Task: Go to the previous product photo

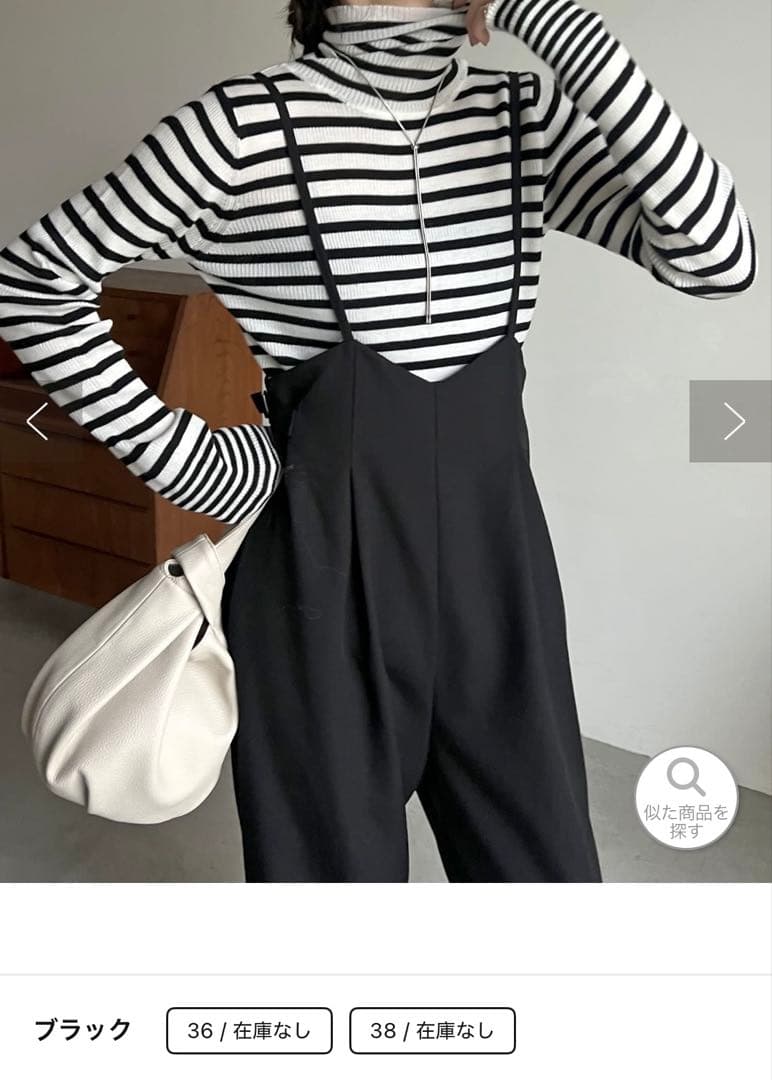Action: (38, 421)
